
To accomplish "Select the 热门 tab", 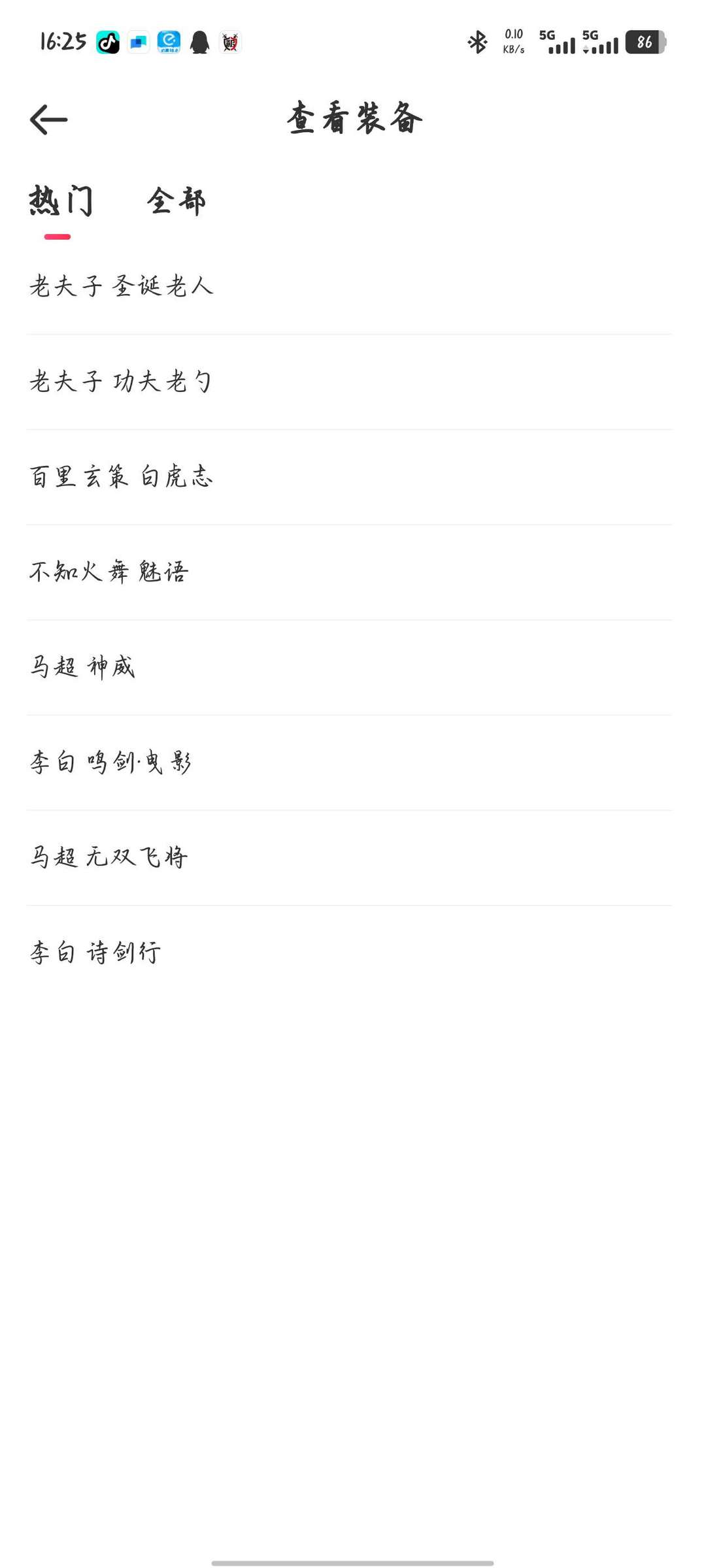I will (x=61, y=201).
